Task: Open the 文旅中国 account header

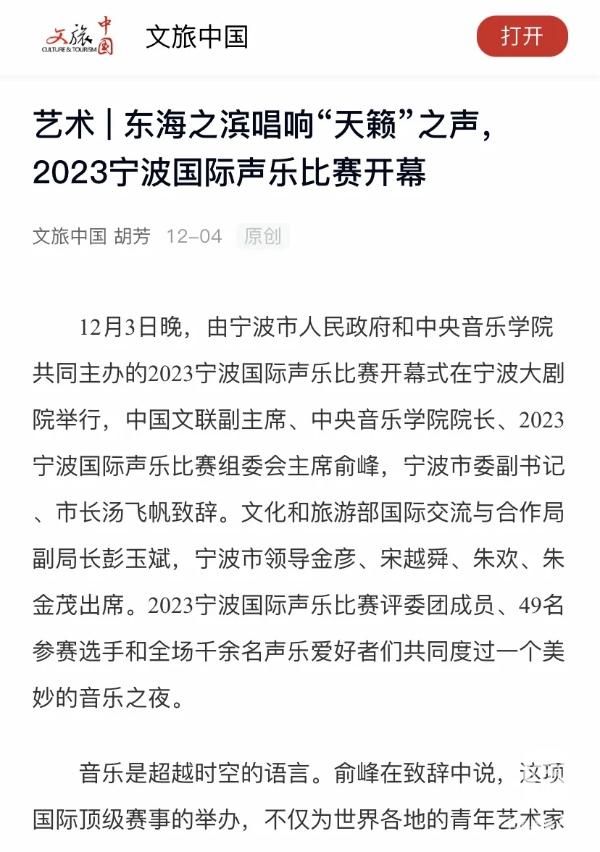Action: pos(196,37)
